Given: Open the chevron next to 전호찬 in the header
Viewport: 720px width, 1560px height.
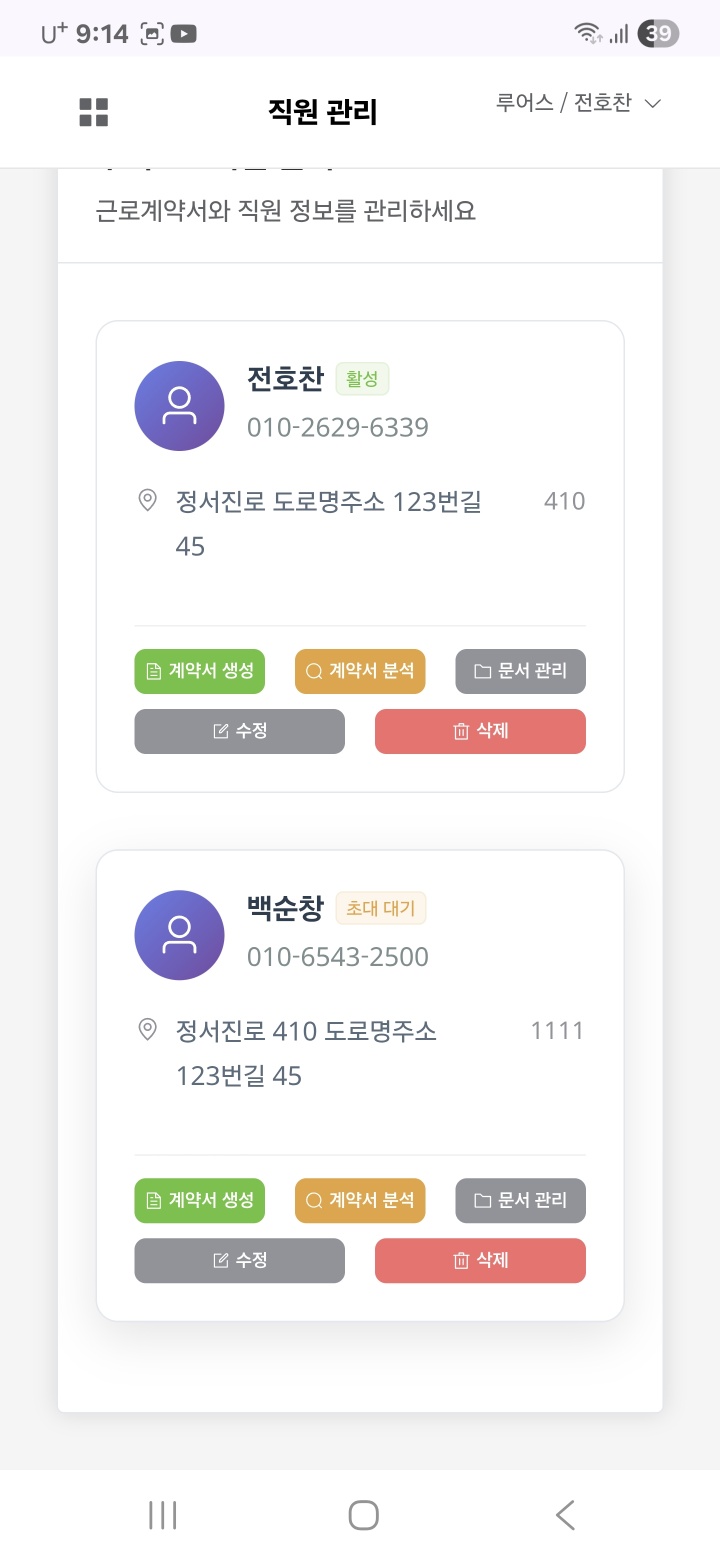Looking at the screenshot, I should [652, 102].
